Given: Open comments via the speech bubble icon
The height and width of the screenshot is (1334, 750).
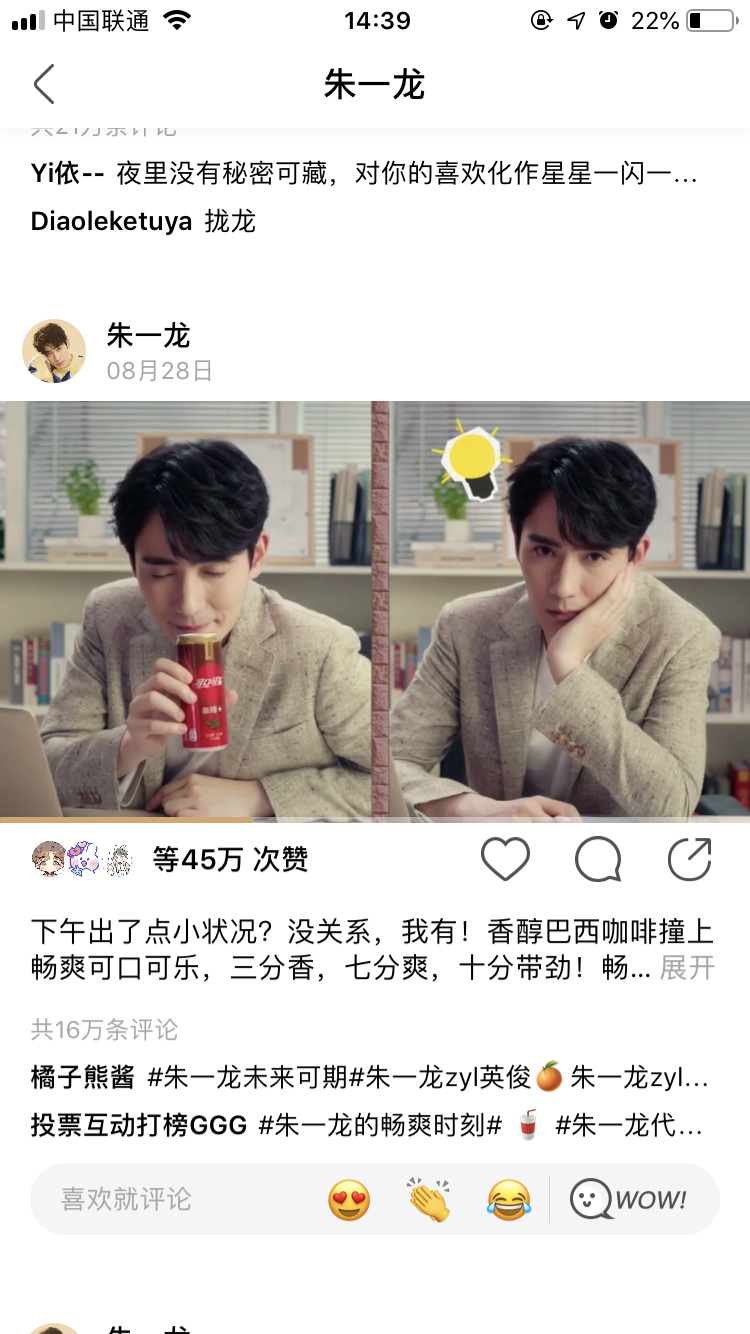Looking at the screenshot, I should [x=598, y=859].
